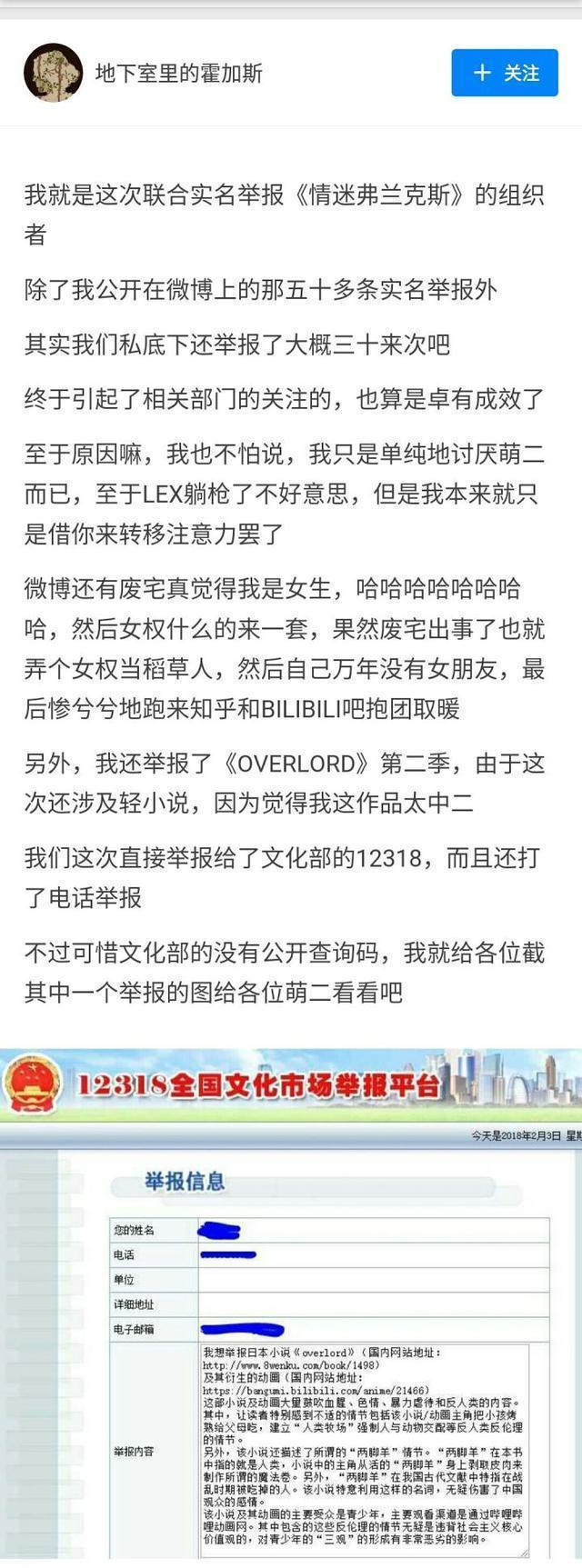Follow 地下室里的霍加斯 with the 关注 button
Viewport: 582px width, 1568px height.
[x=505, y=73]
